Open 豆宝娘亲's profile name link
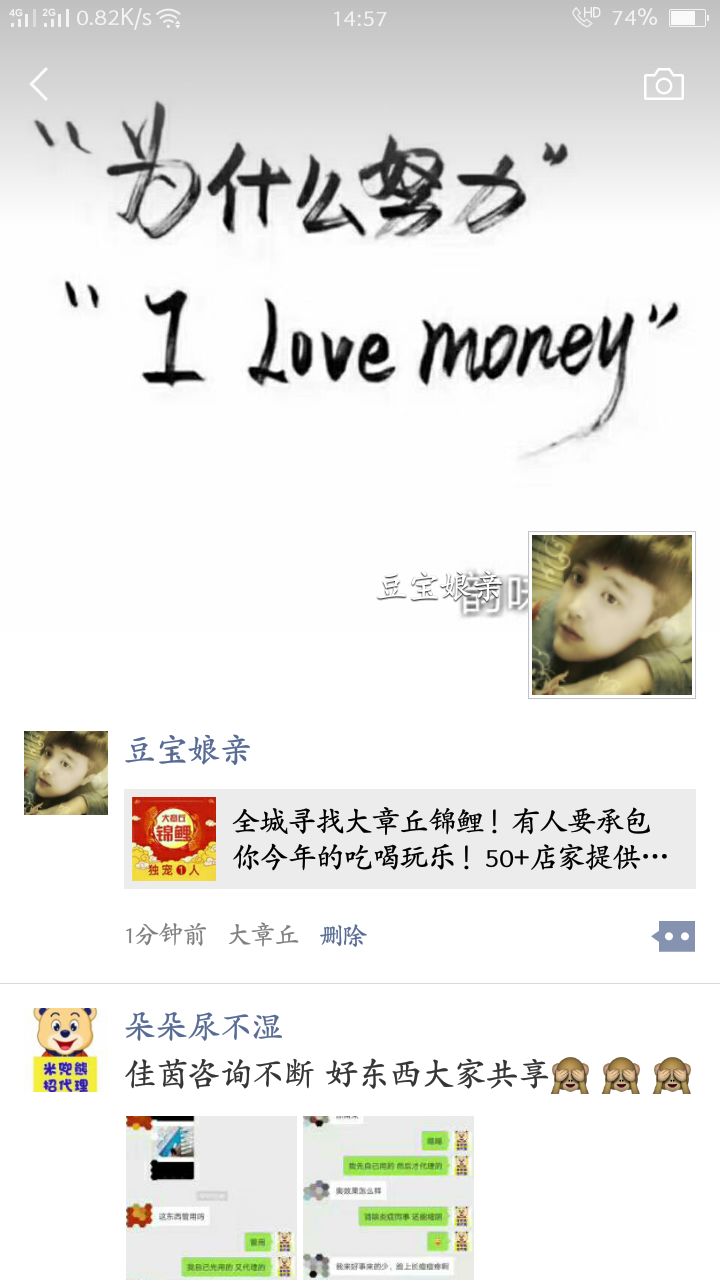 click(187, 750)
